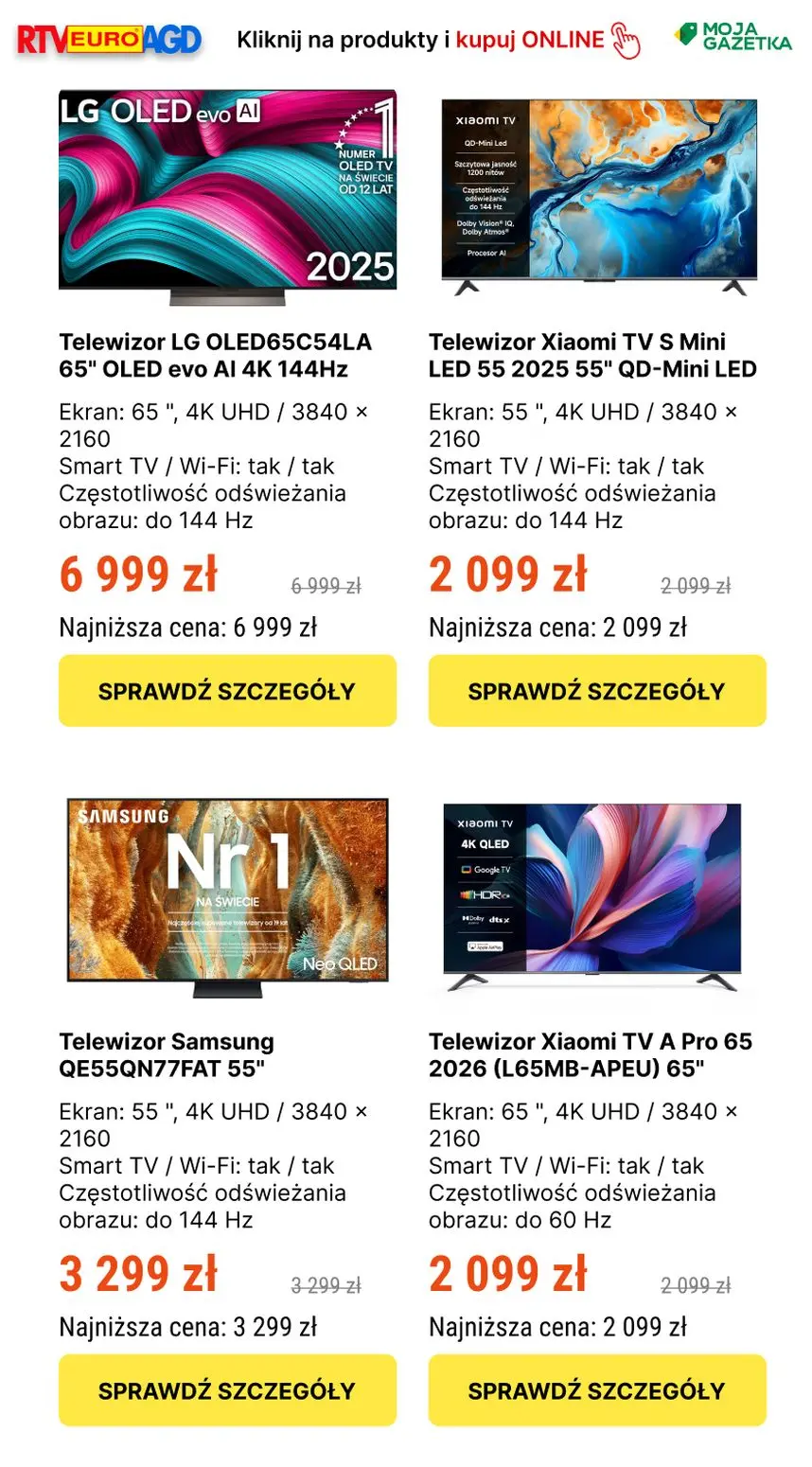This screenshot has width=812, height=1467.
Task: Open details for the LG OLED65C54LA TV
Action: point(227,690)
